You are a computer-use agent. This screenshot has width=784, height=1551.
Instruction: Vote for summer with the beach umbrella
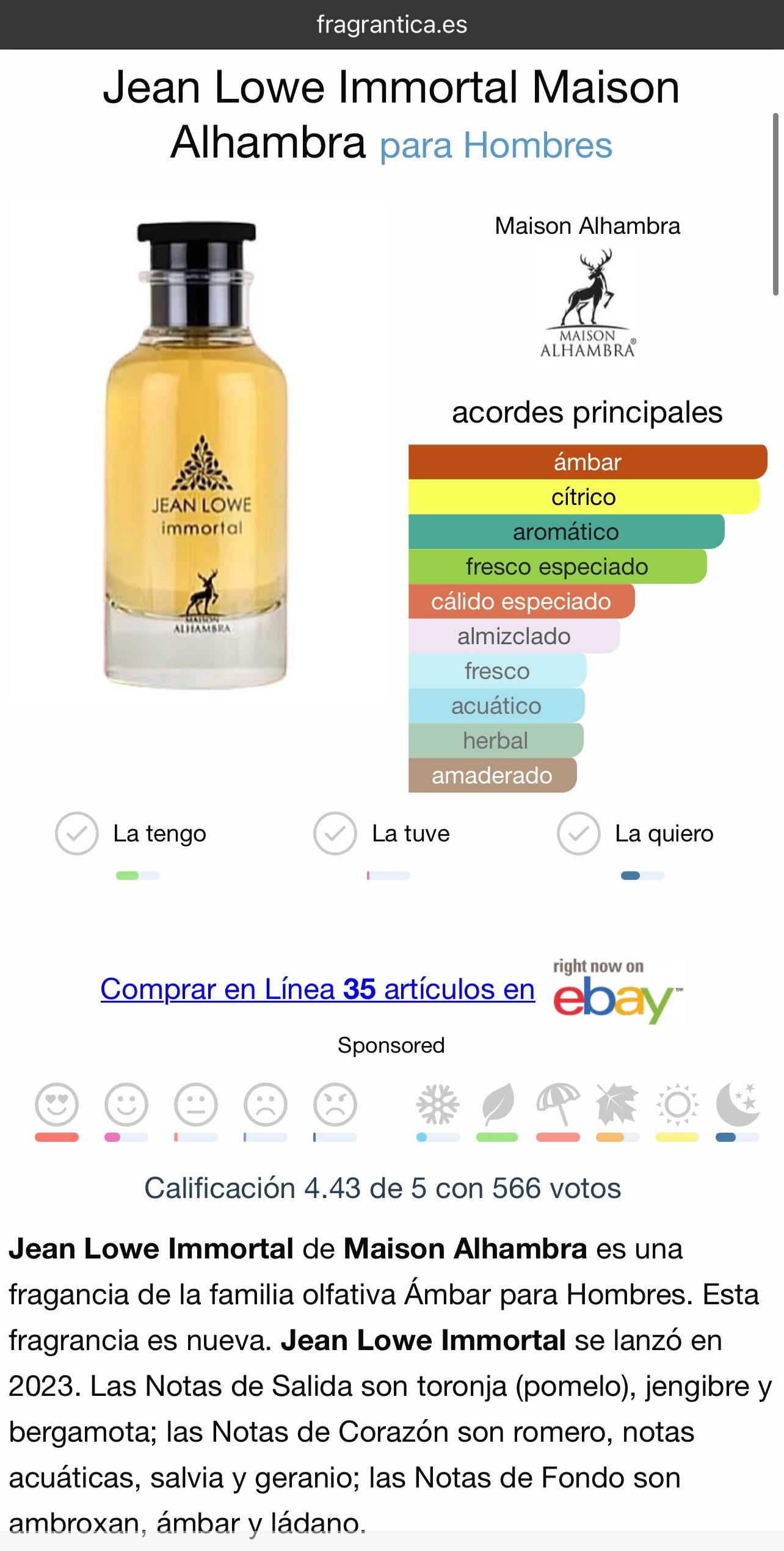[557, 1105]
